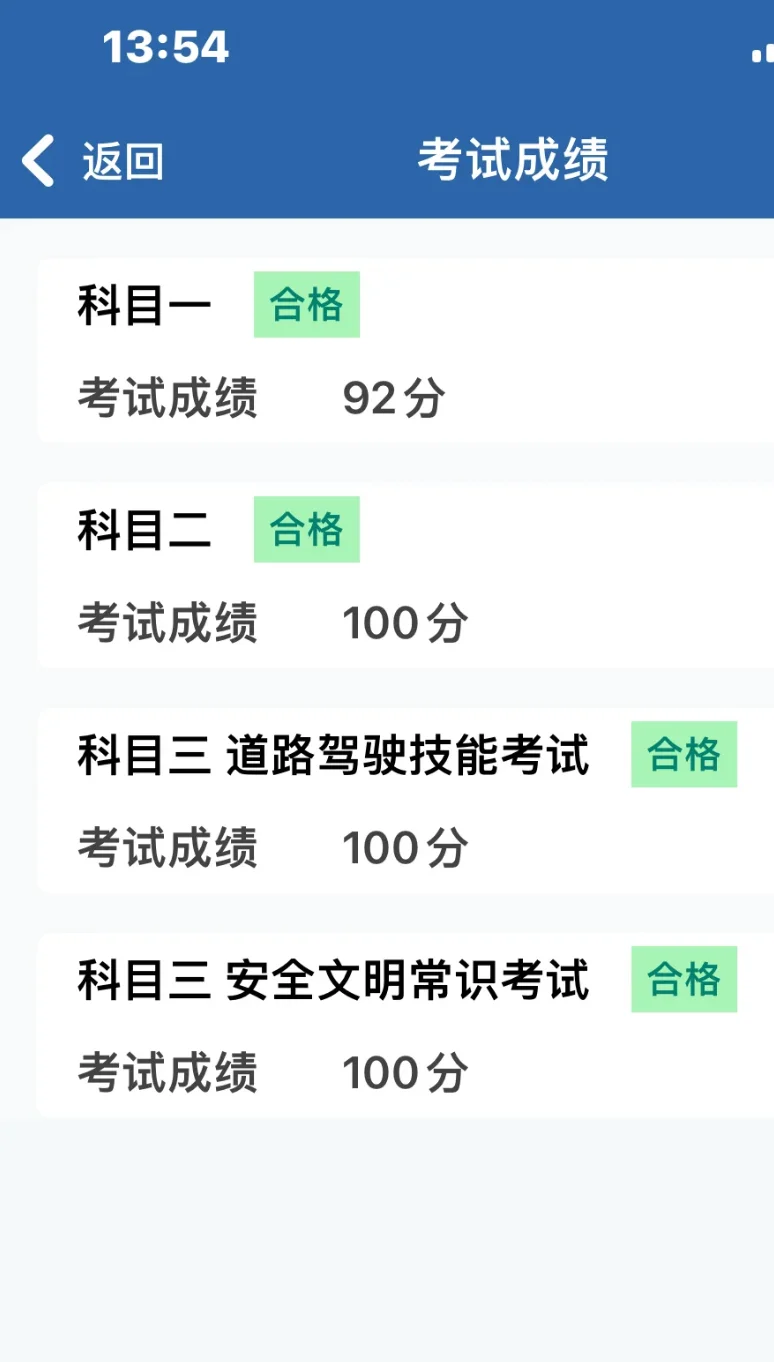
Task: Open the 科目三 安全文明常识考试 card
Action: [387, 1025]
